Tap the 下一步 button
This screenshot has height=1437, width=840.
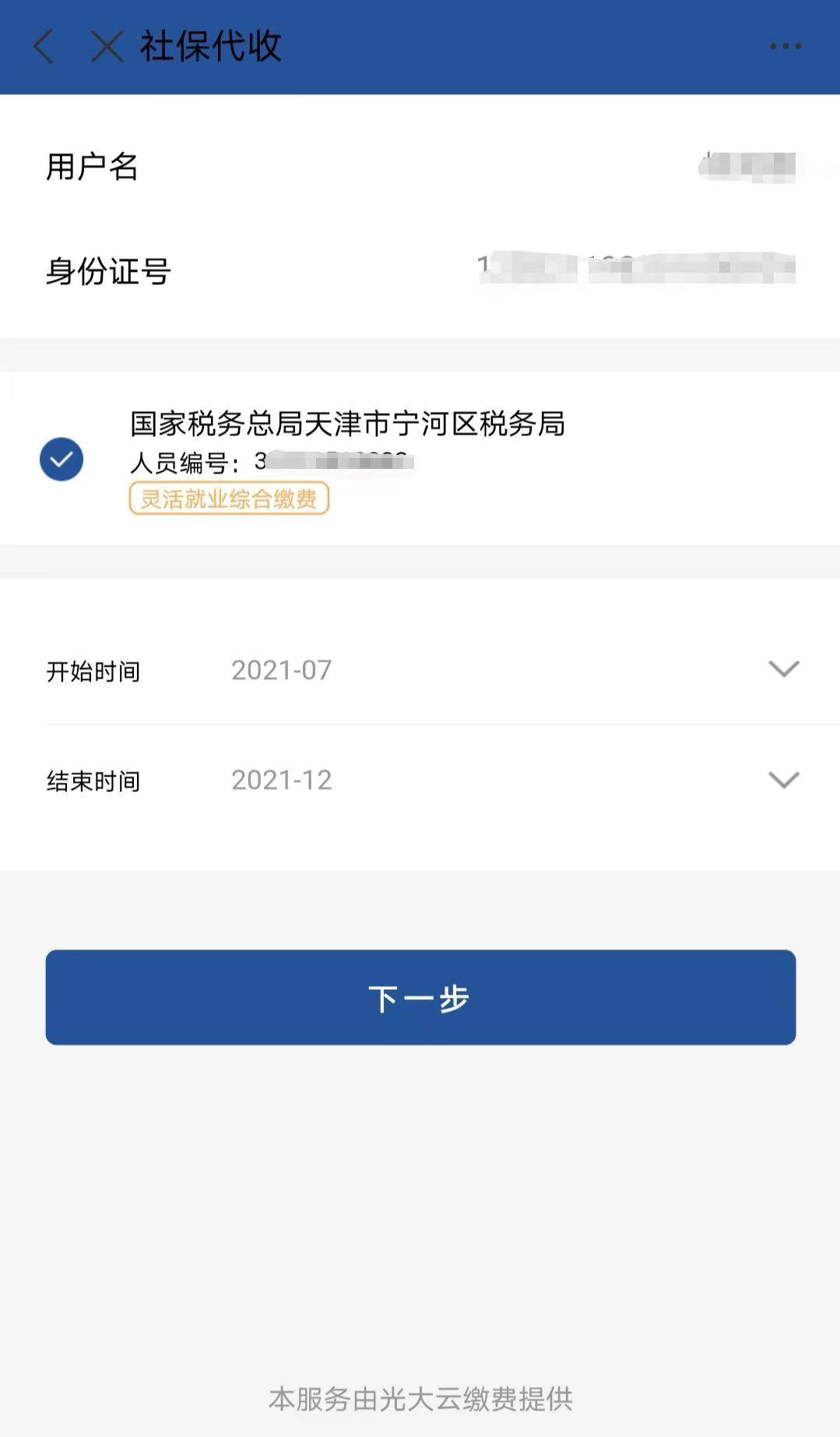(420, 998)
